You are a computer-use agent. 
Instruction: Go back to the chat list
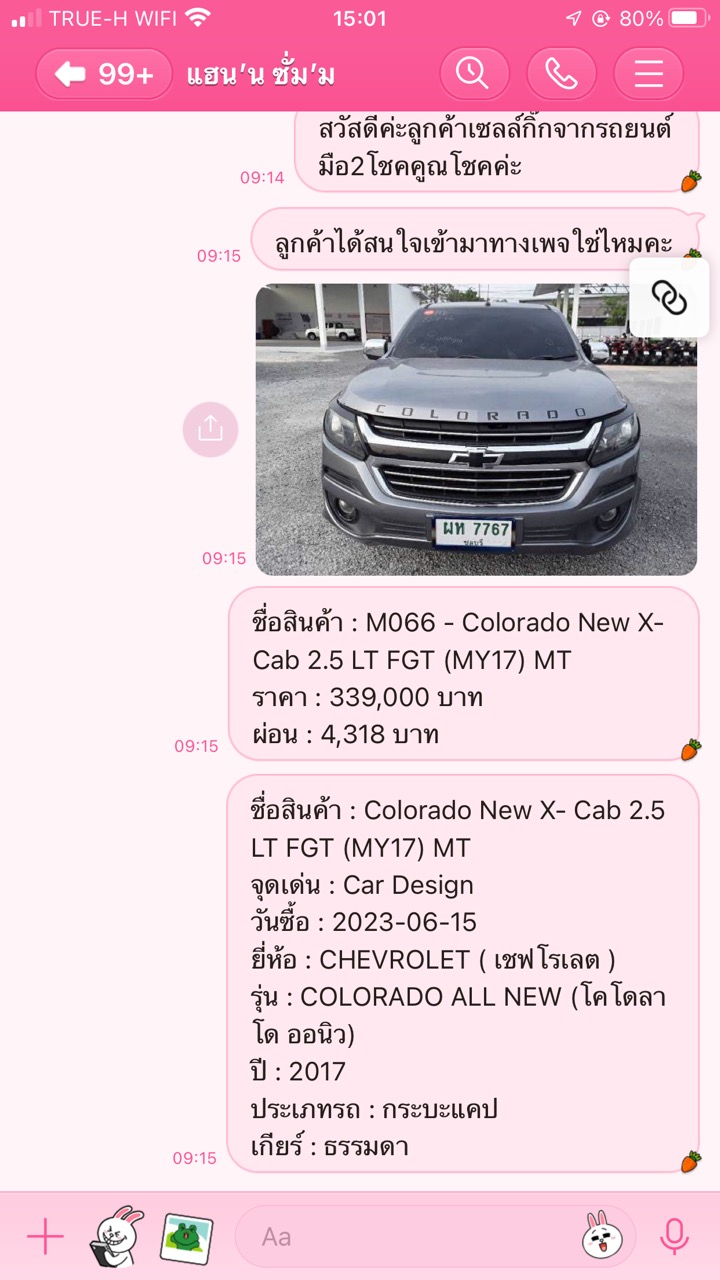point(104,74)
